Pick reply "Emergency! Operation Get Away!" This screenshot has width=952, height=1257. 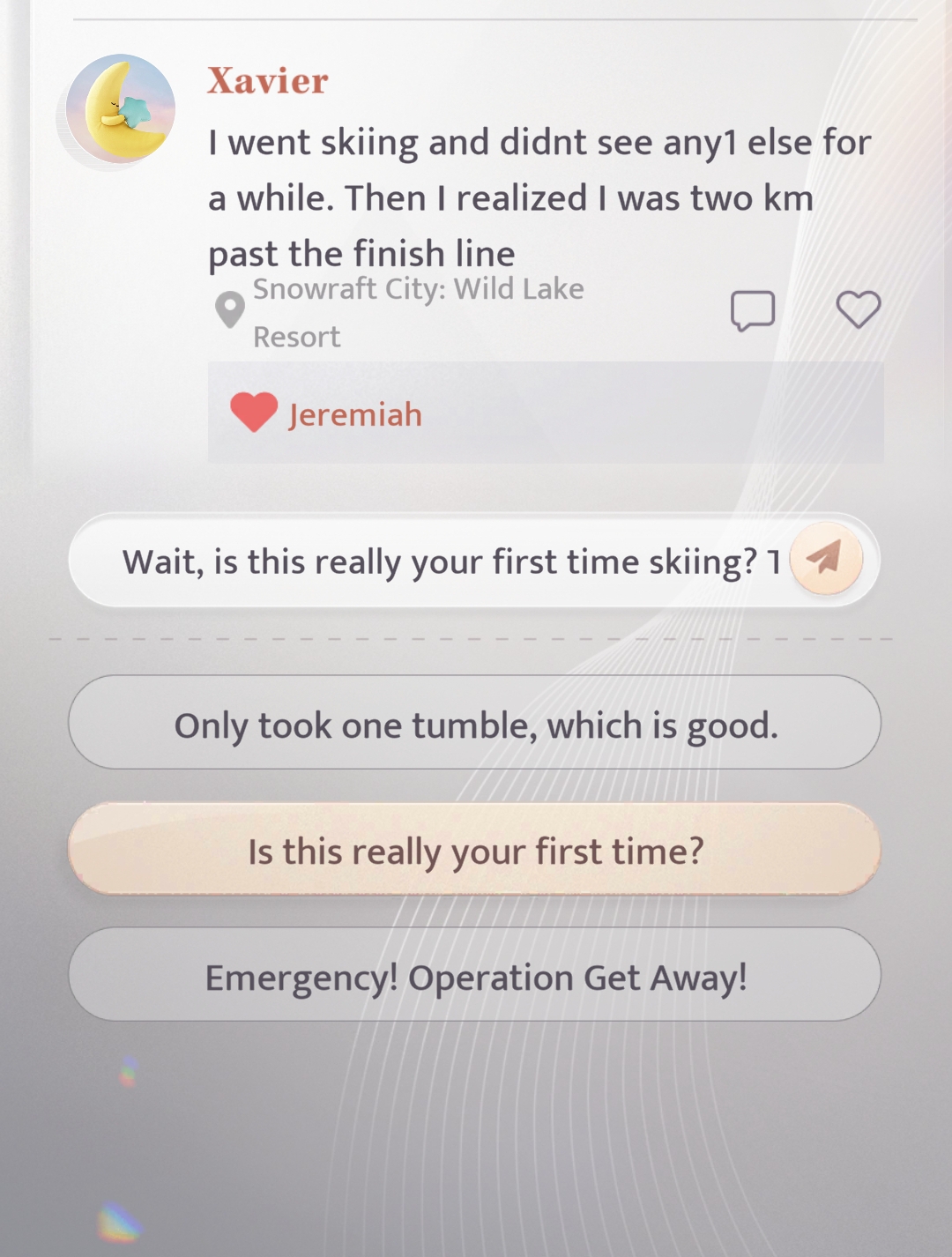click(474, 976)
